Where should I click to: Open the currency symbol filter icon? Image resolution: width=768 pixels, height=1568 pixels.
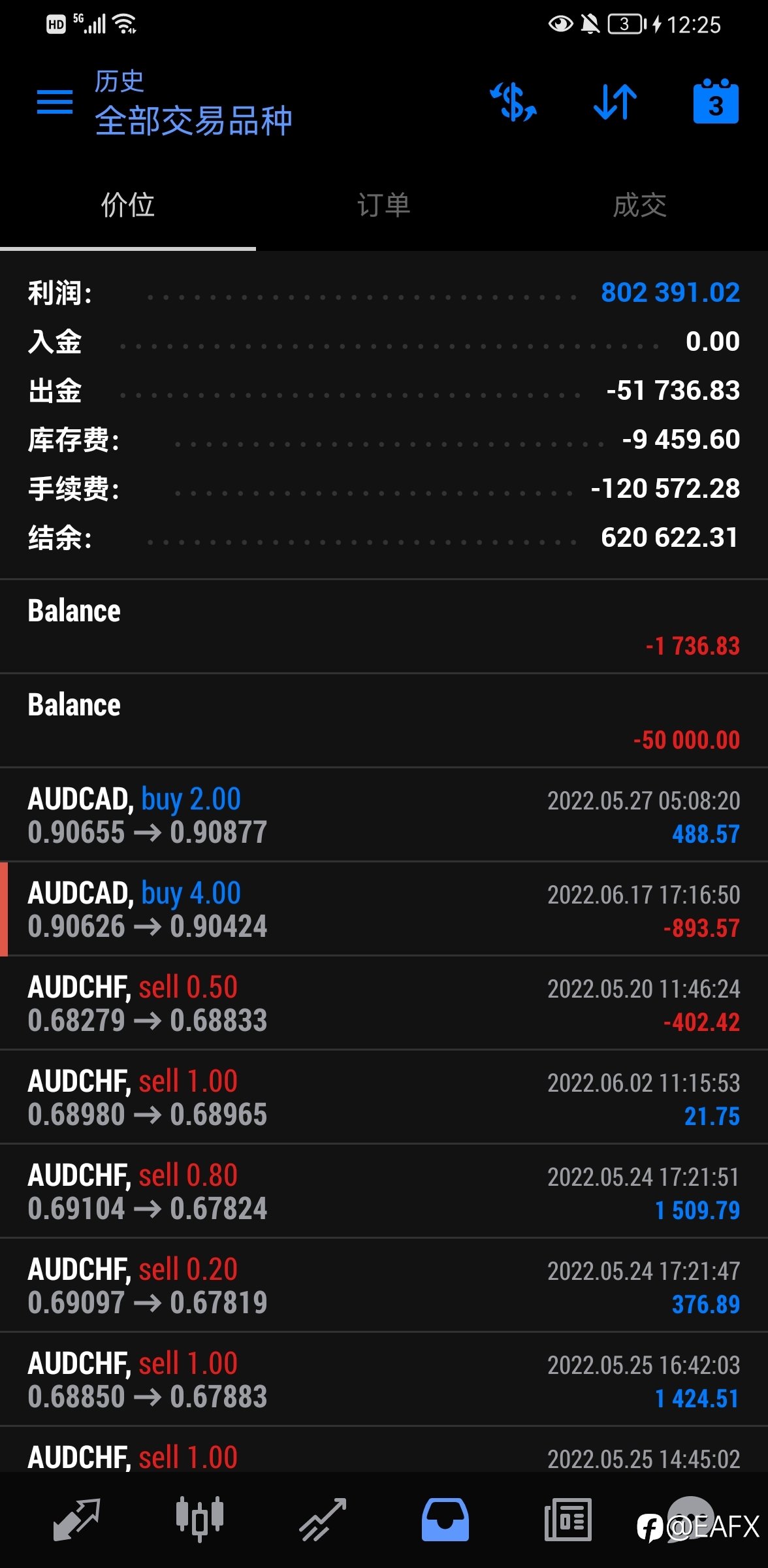coord(514,103)
